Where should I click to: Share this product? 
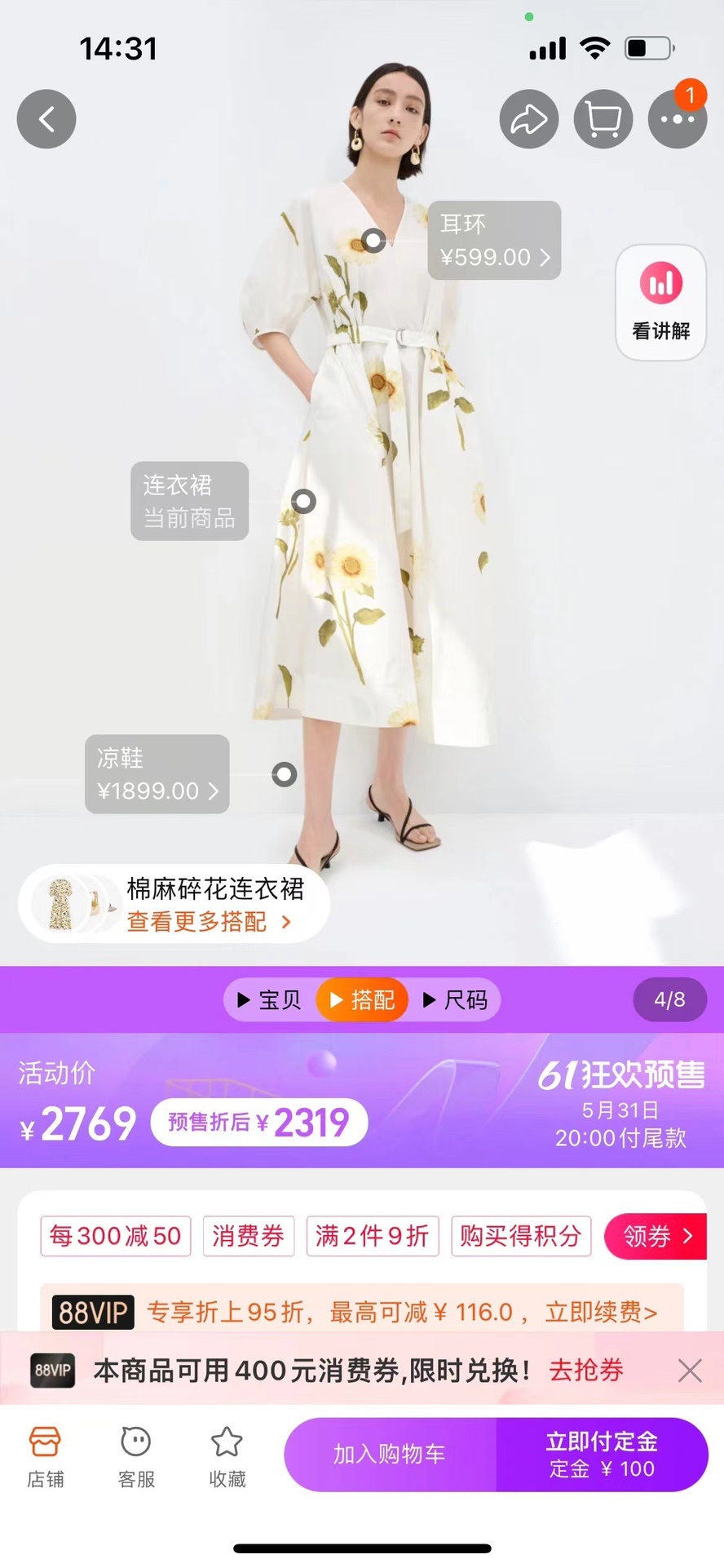pyautogui.click(x=529, y=119)
